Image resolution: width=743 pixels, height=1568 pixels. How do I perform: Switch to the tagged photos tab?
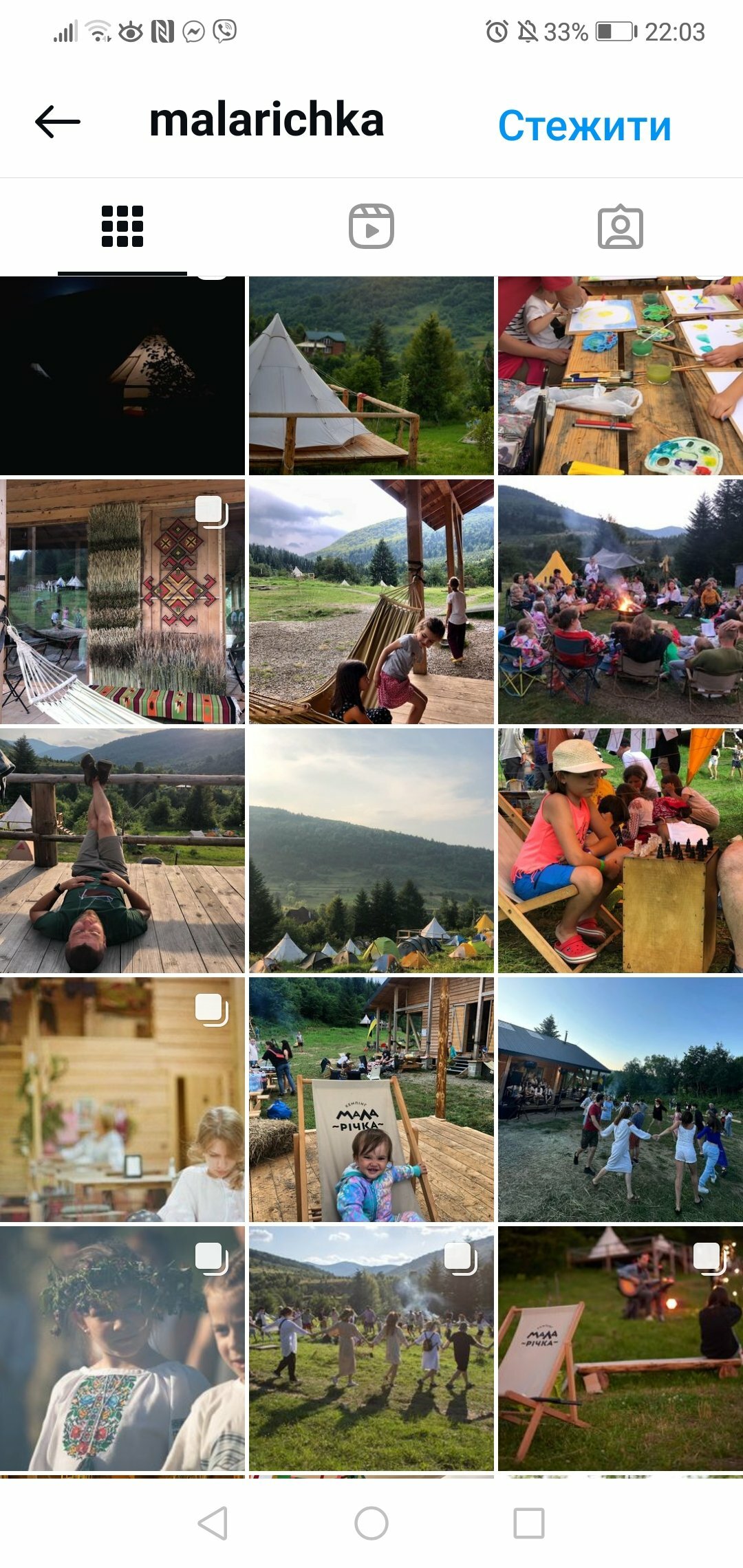pyautogui.click(x=620, y=226)
